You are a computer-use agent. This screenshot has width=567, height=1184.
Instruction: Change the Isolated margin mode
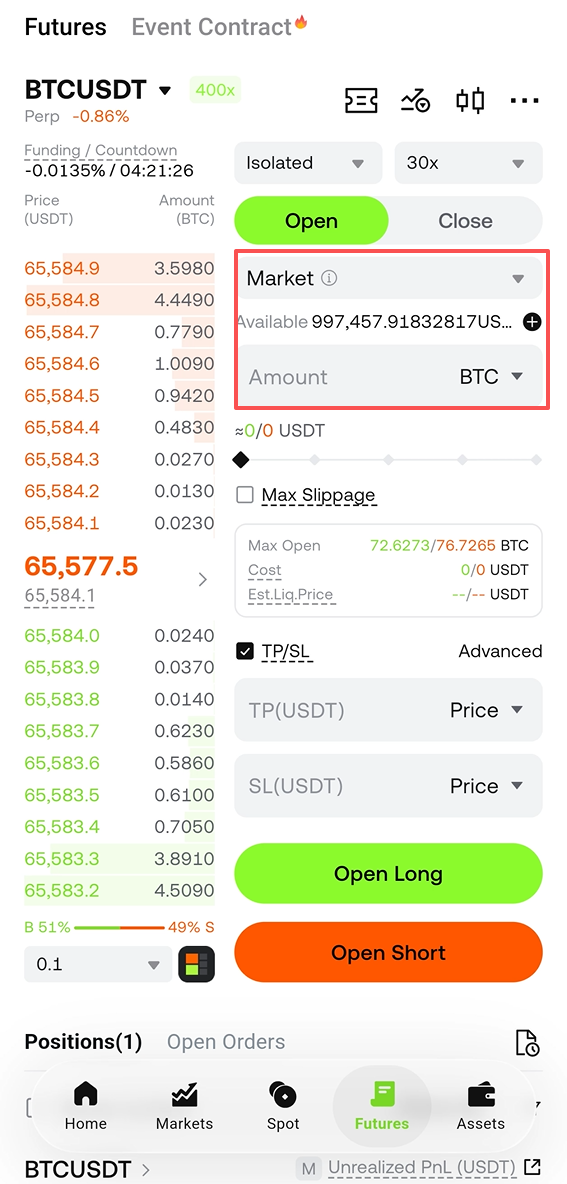308,162
